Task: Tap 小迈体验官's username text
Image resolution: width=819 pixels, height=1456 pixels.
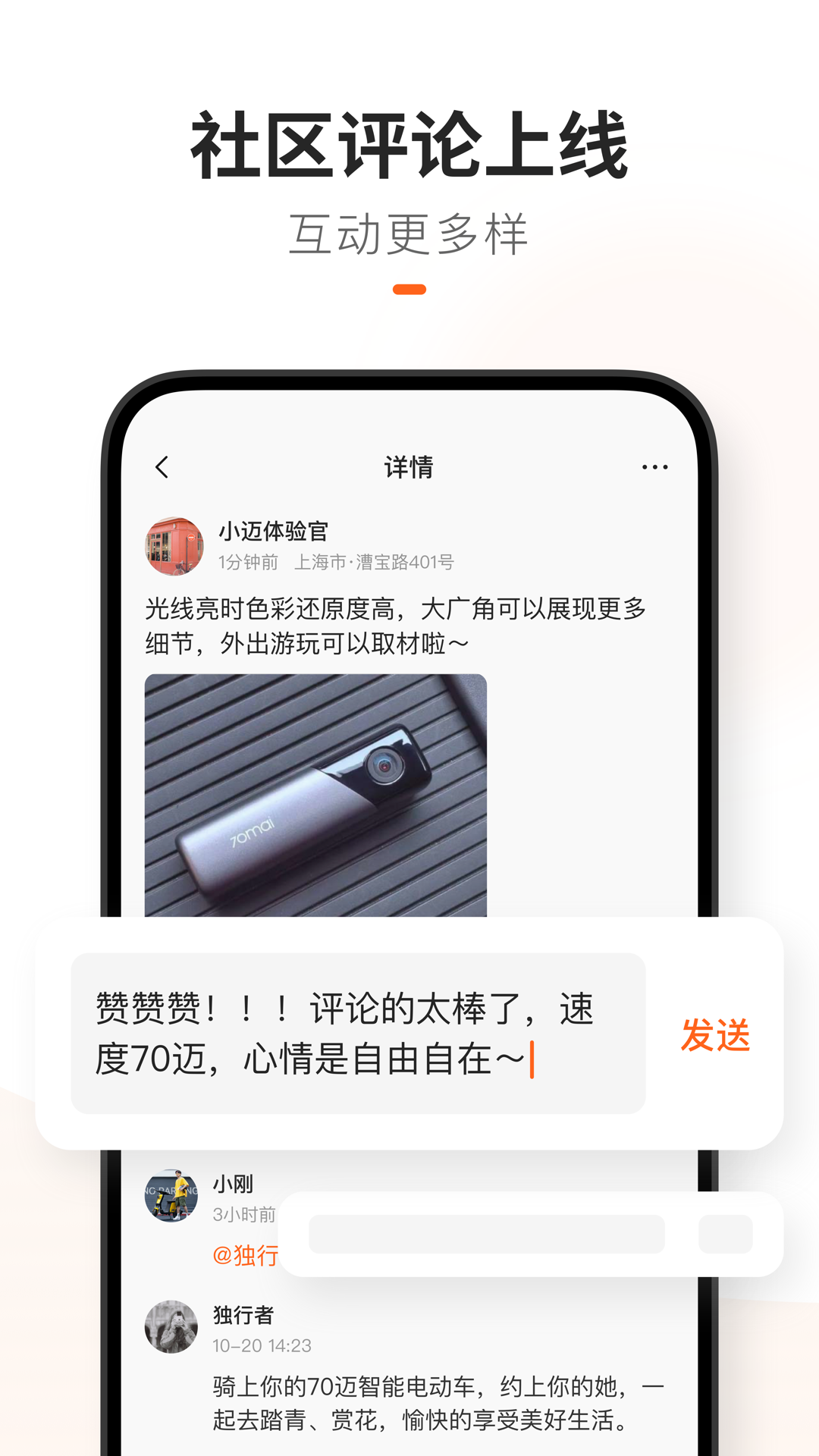Action: click(275, 532)
